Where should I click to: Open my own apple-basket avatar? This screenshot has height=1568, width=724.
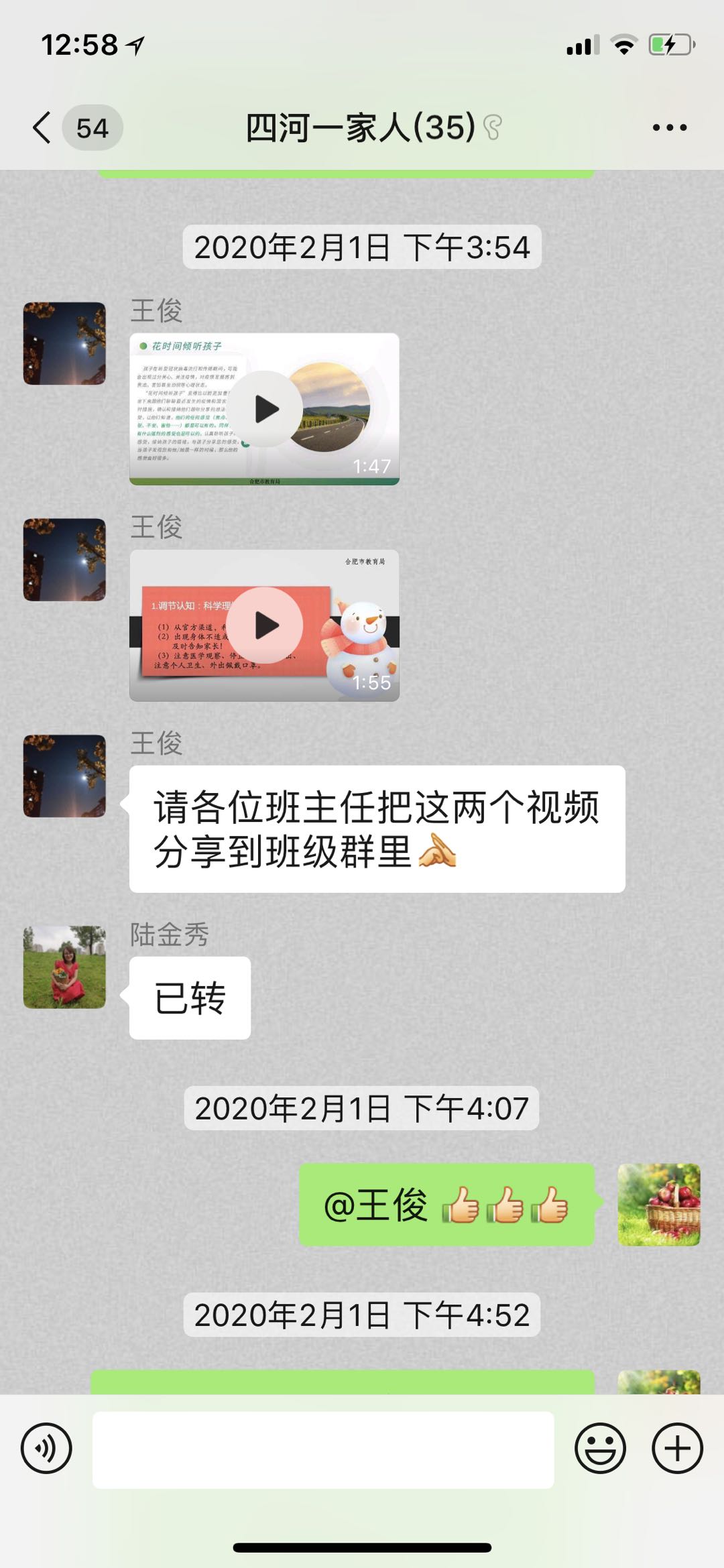point(658,1205)
